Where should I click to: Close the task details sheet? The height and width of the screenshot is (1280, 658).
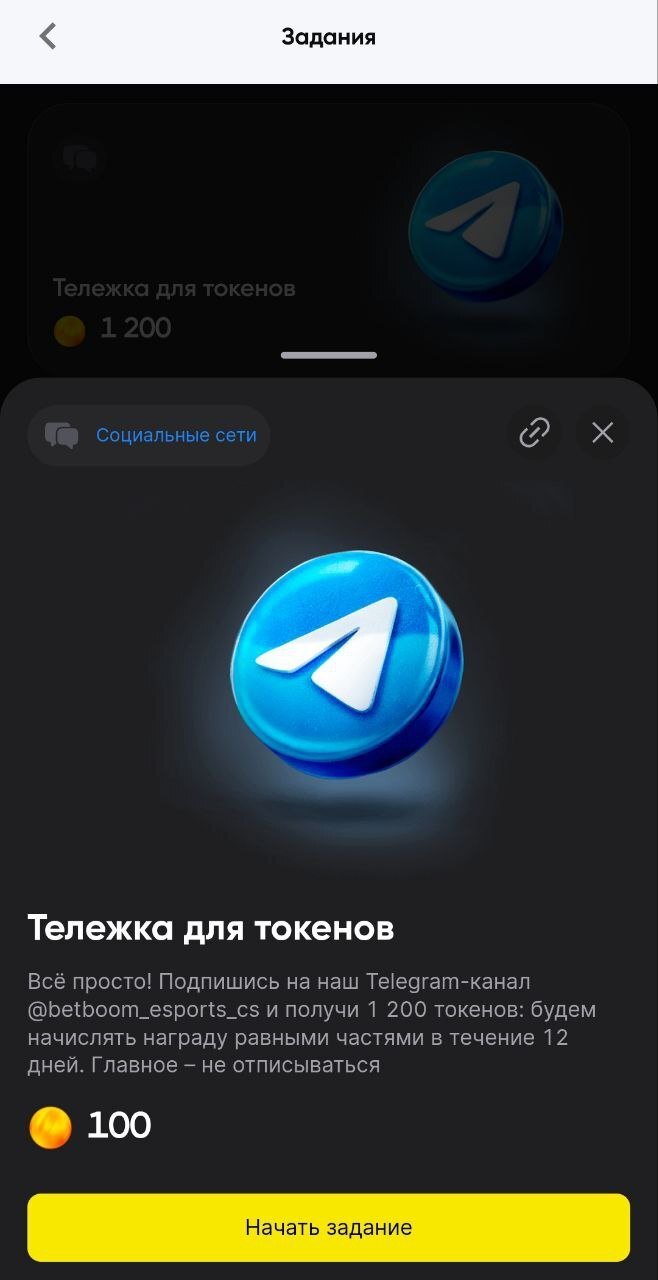click(x=602, y=433)
